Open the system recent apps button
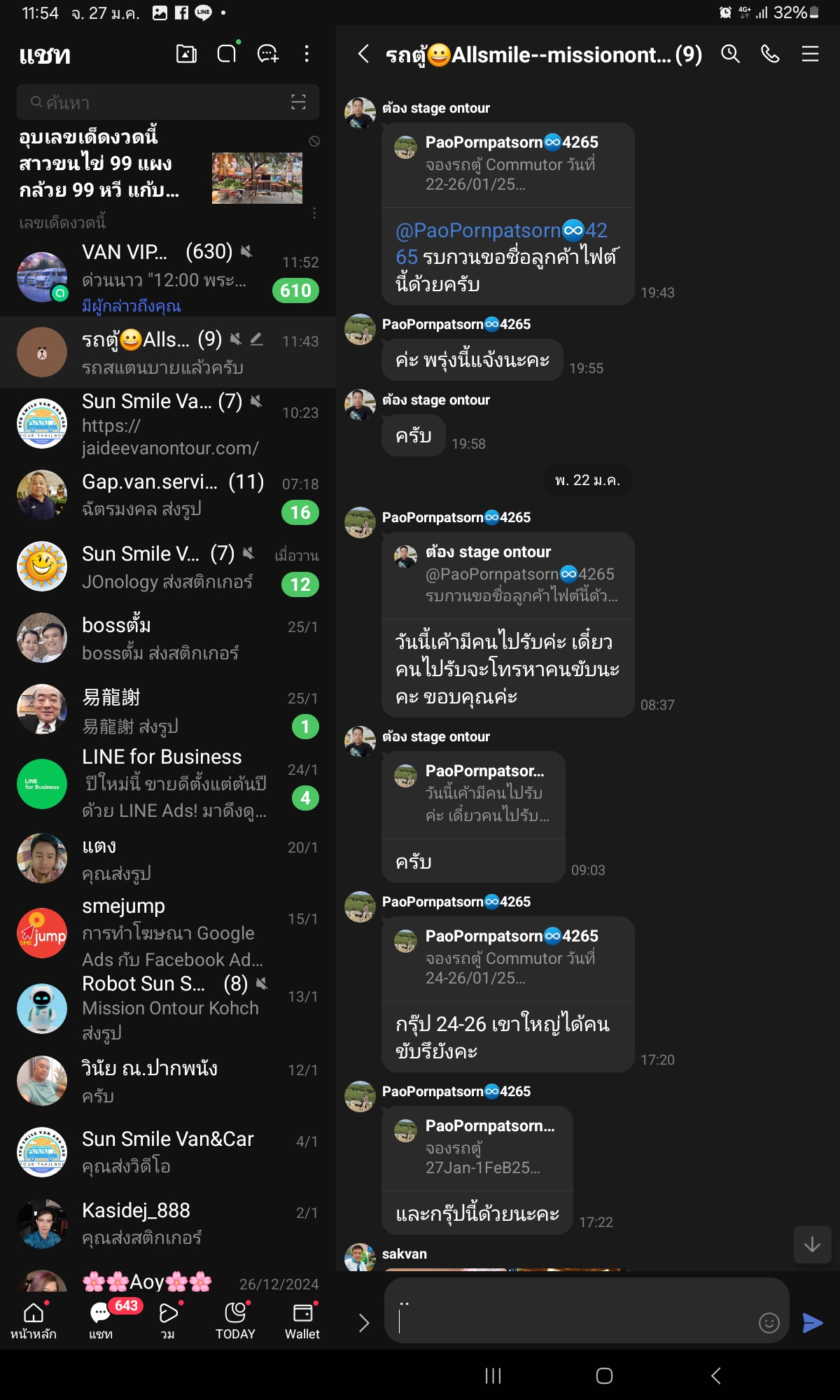This screenshot has width=840, height=1400. point(493,1375)
